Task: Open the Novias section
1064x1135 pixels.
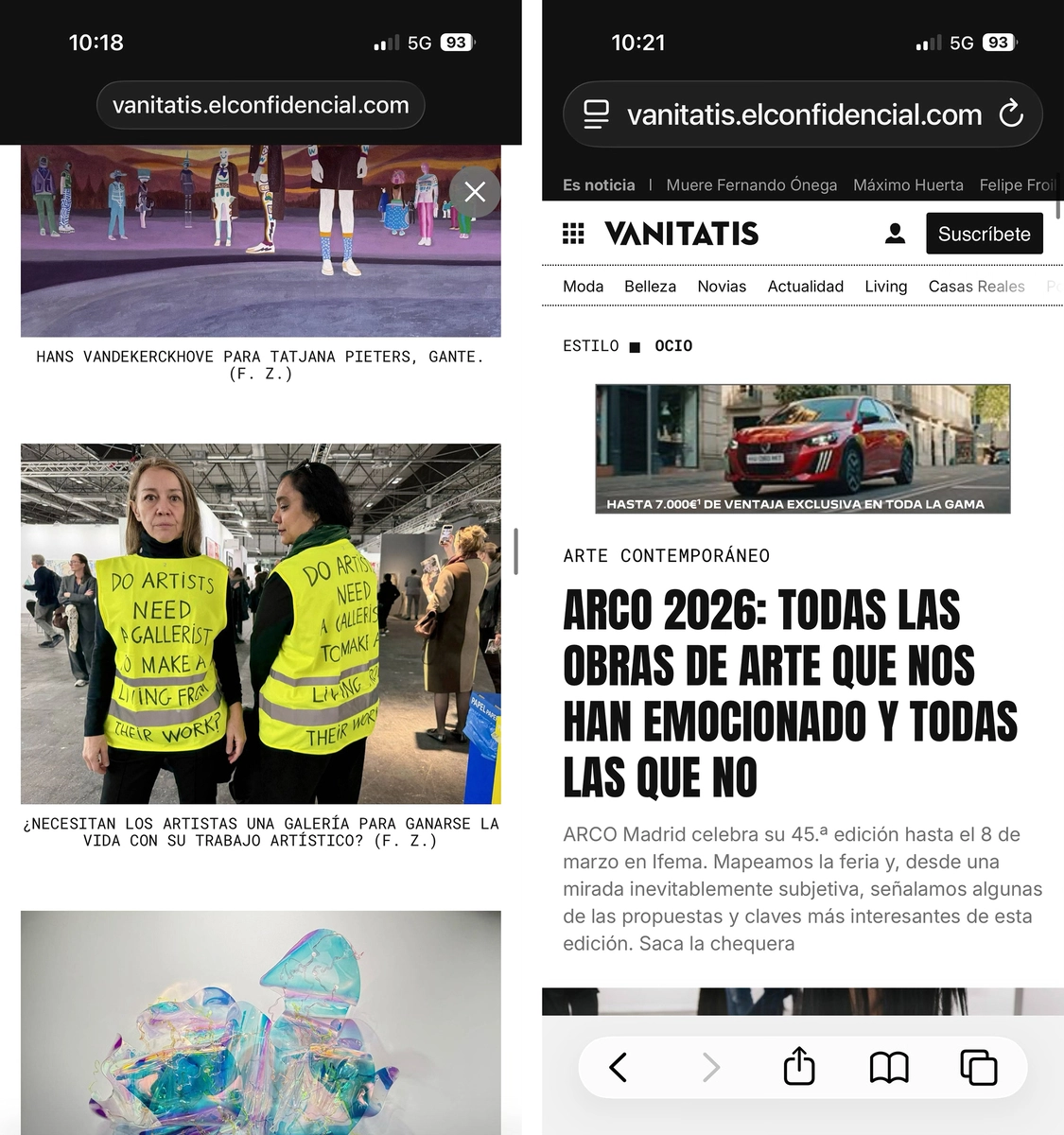Action: (722, 287)
